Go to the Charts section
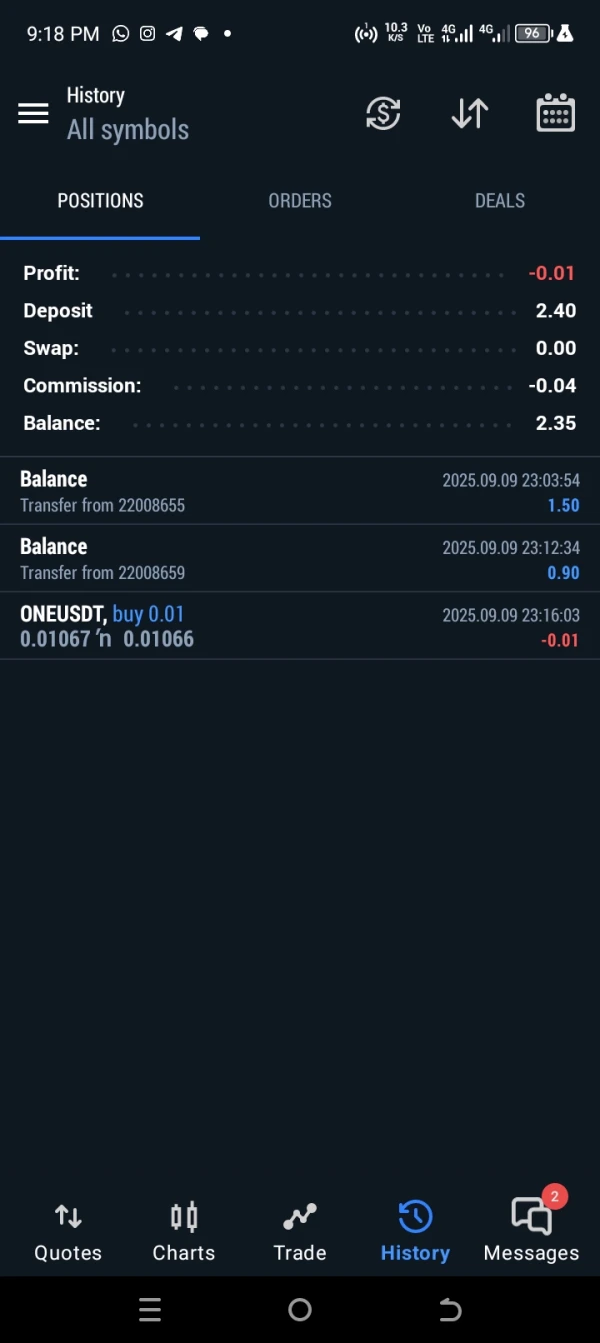 pos(184,1232)
